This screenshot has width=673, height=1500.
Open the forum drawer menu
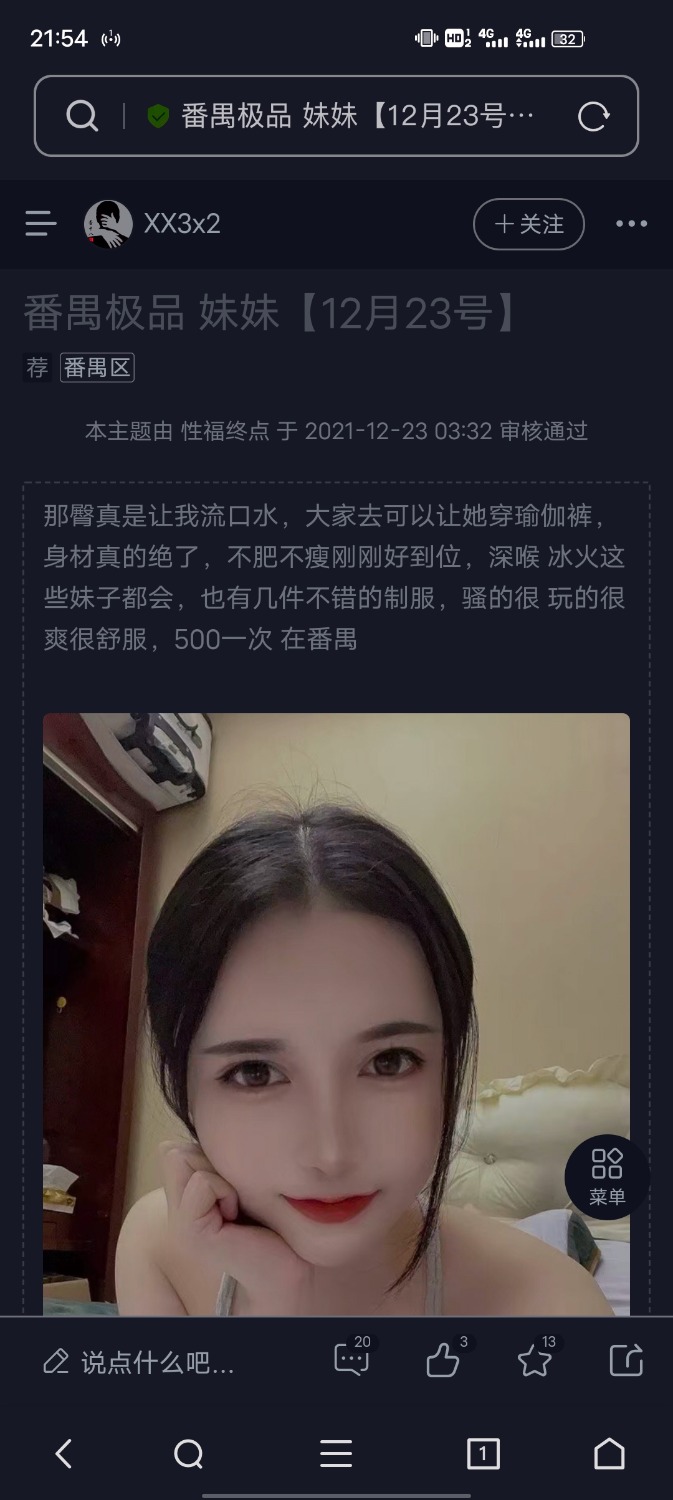(41, 223)
